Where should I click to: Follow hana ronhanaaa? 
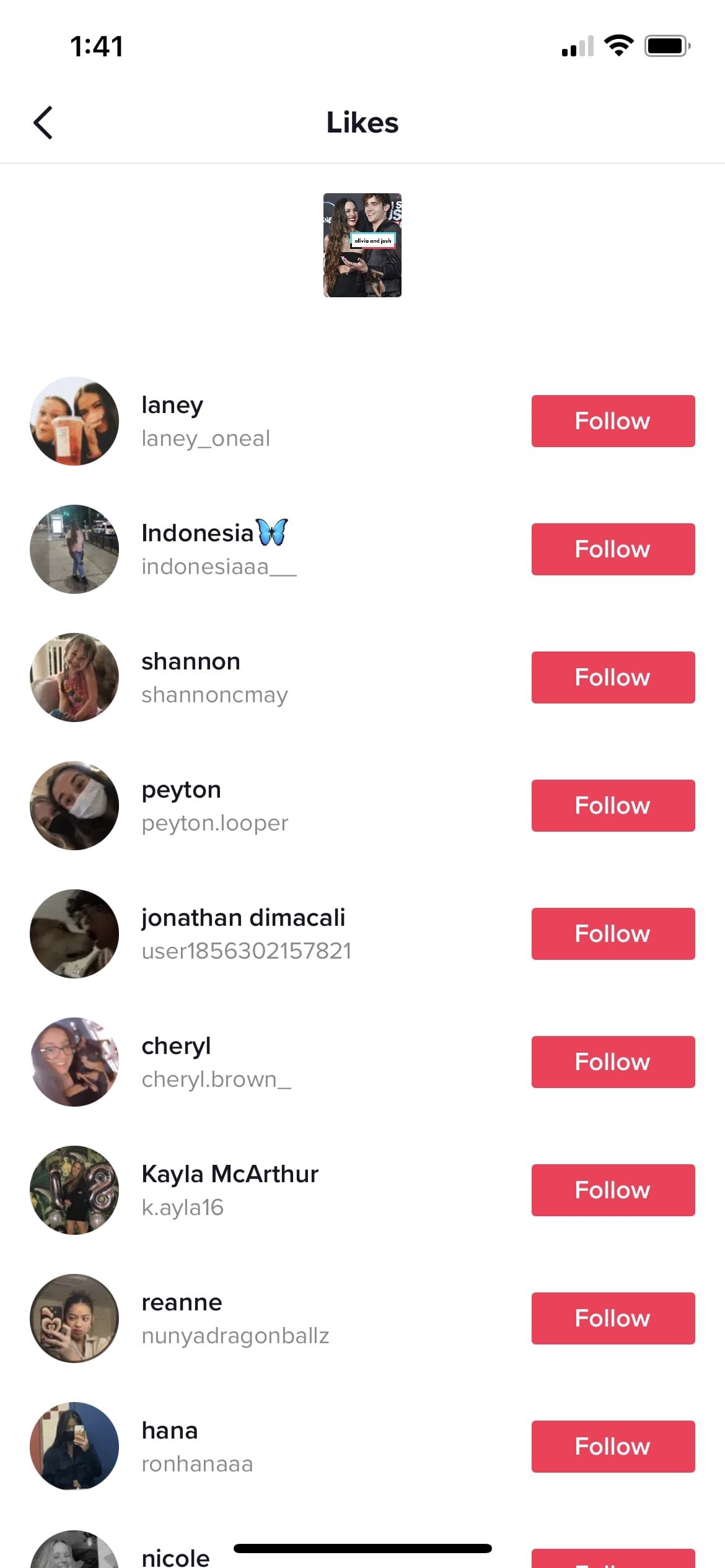point(612,1447)
